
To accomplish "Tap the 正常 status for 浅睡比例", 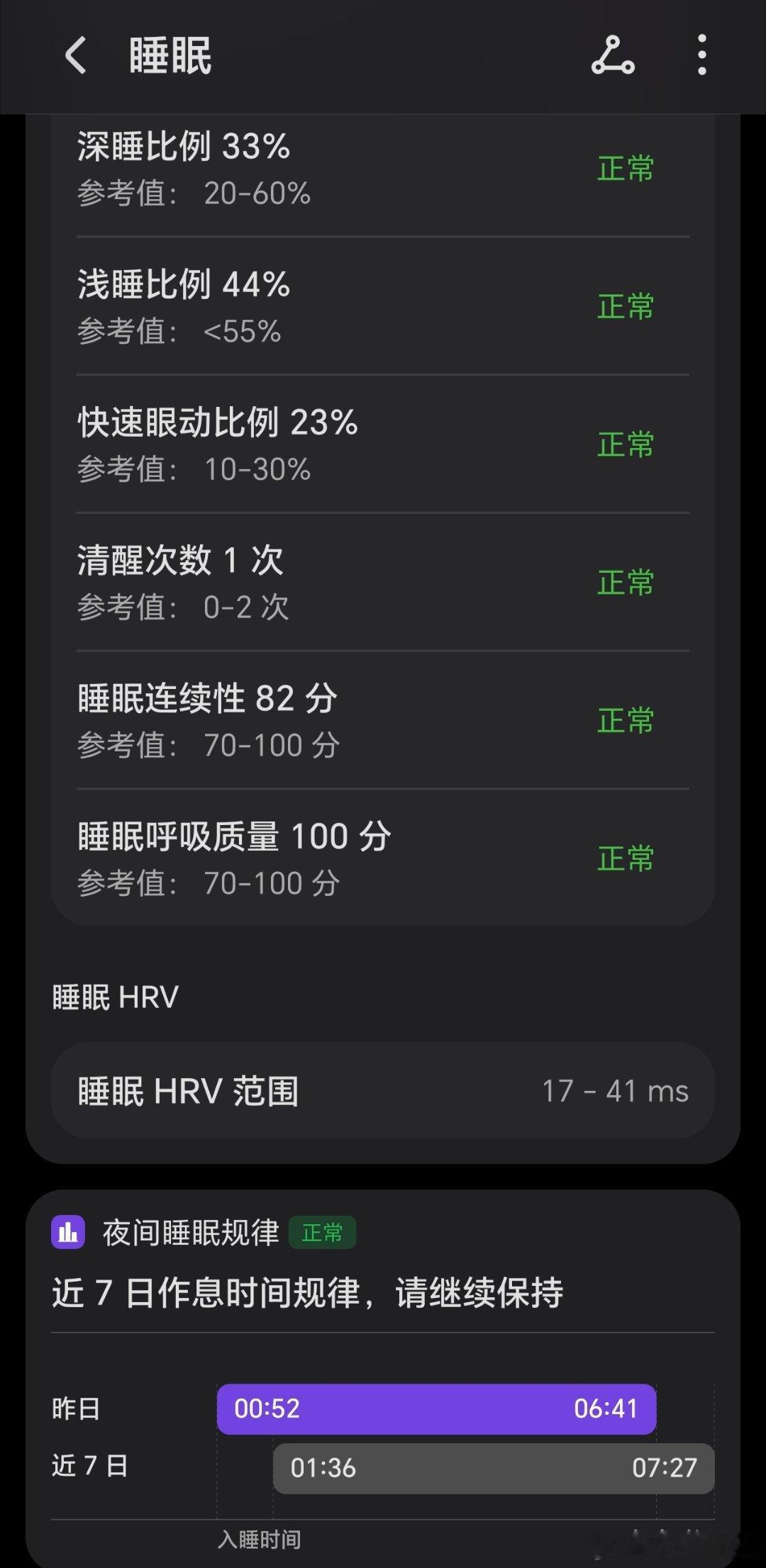I will [x=623, y=305].
